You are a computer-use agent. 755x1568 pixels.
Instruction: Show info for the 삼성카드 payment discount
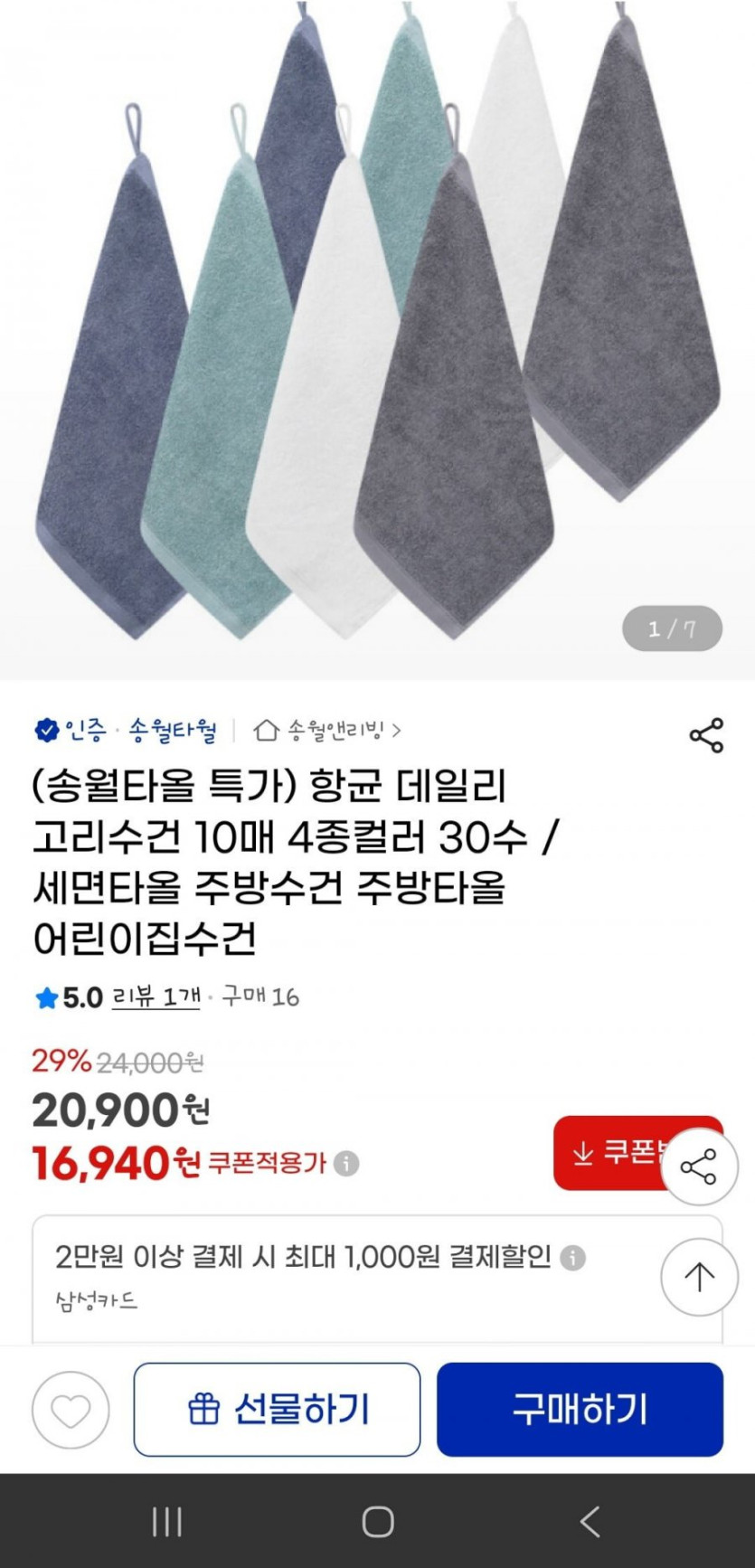click(x=573, y=1258)
